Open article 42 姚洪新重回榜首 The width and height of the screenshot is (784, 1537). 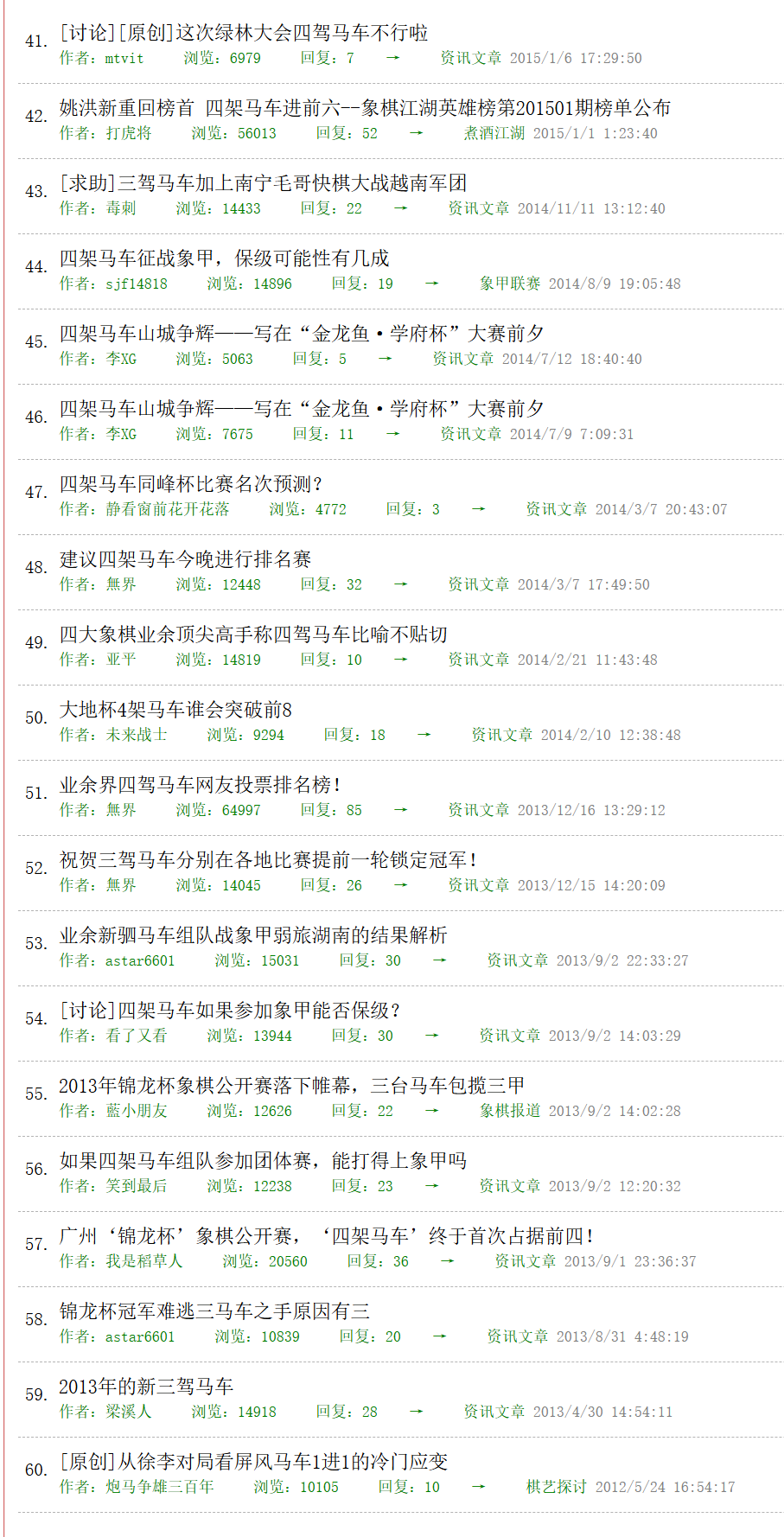tap(365, 108)
